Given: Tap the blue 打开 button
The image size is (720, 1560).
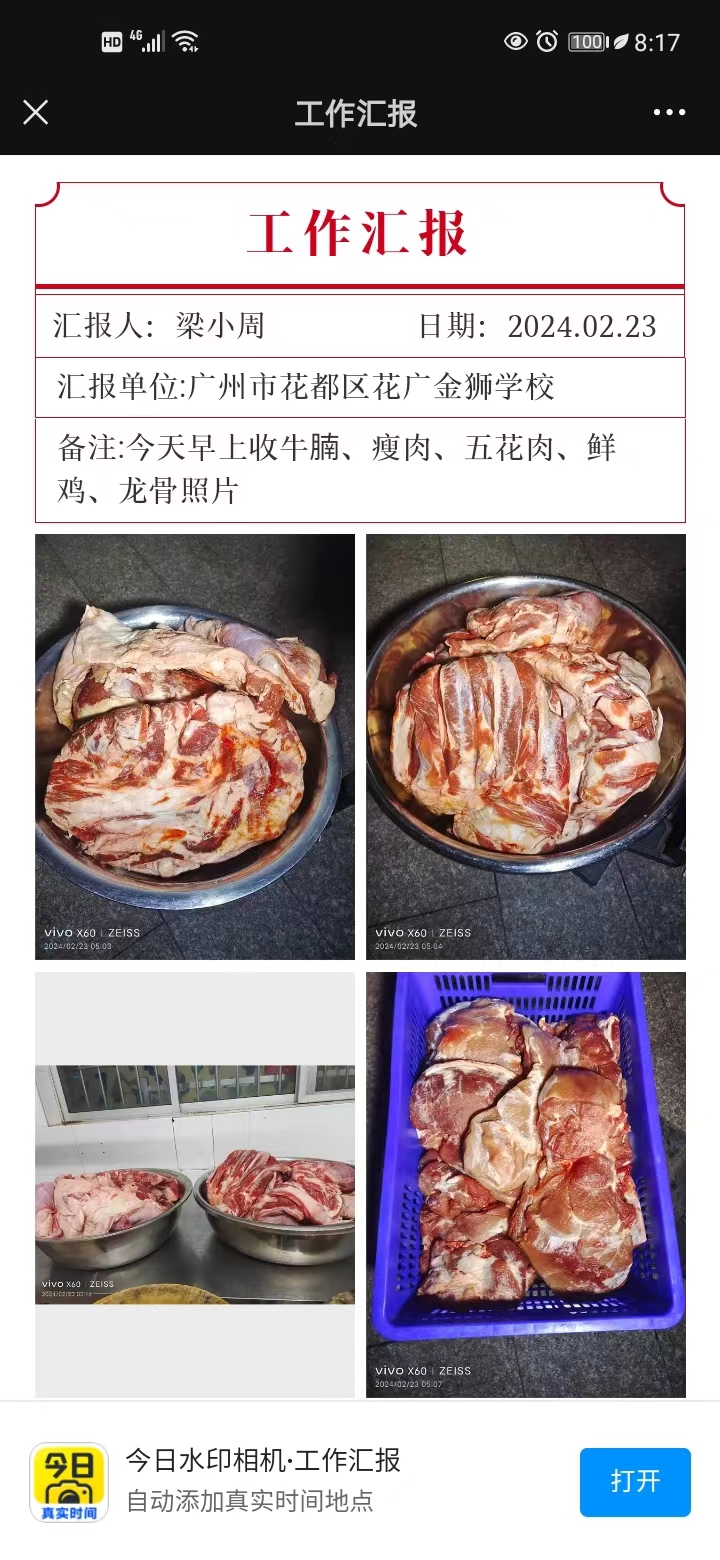Looking at the screenshot, I should tap(635, 1481).
